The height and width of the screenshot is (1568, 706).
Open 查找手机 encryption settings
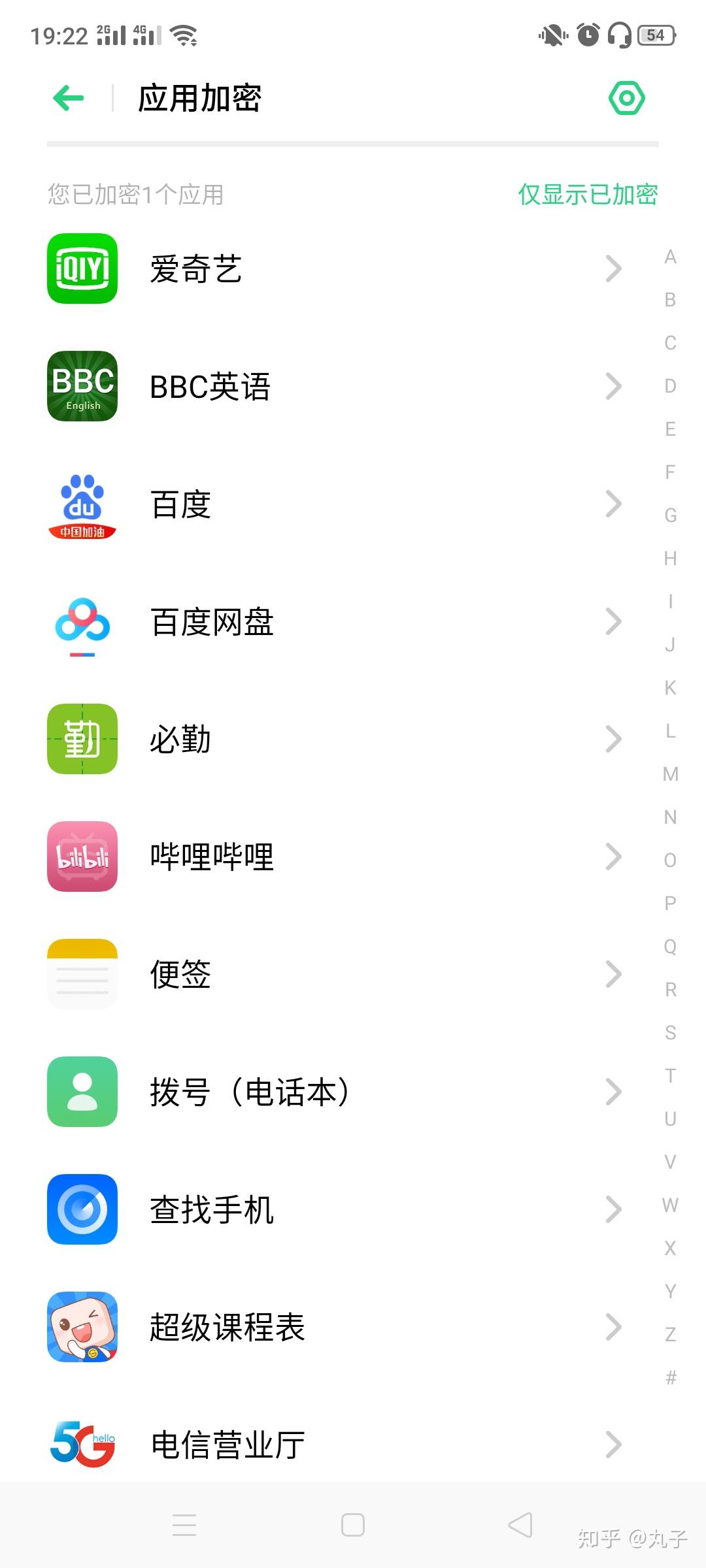coord(333,1209)
